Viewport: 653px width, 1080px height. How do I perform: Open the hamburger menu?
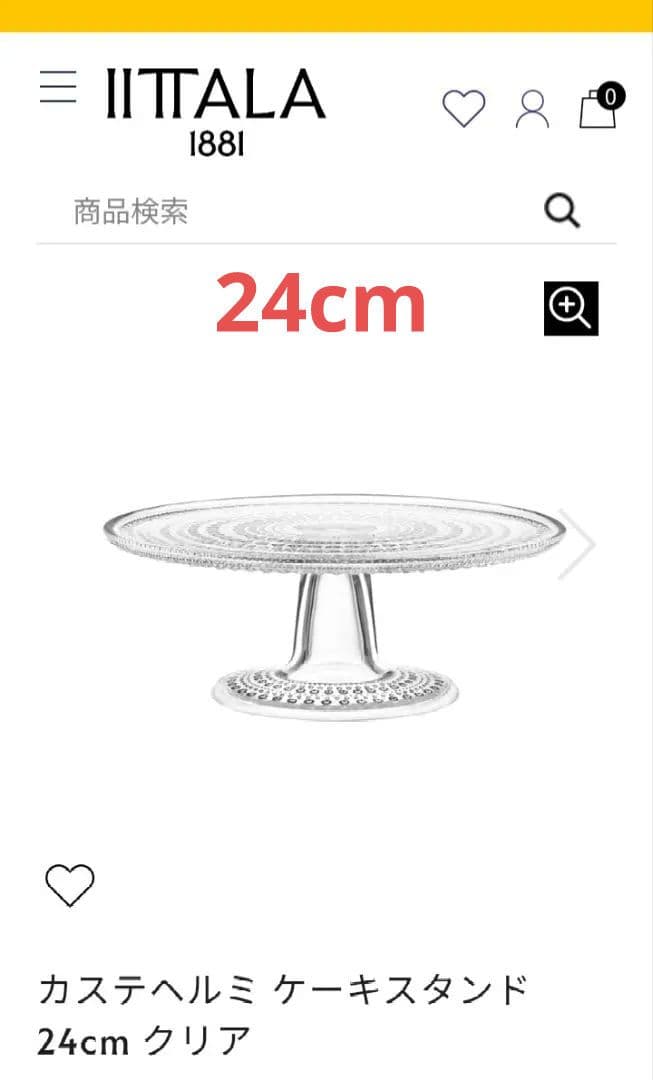tap(58, 88)
